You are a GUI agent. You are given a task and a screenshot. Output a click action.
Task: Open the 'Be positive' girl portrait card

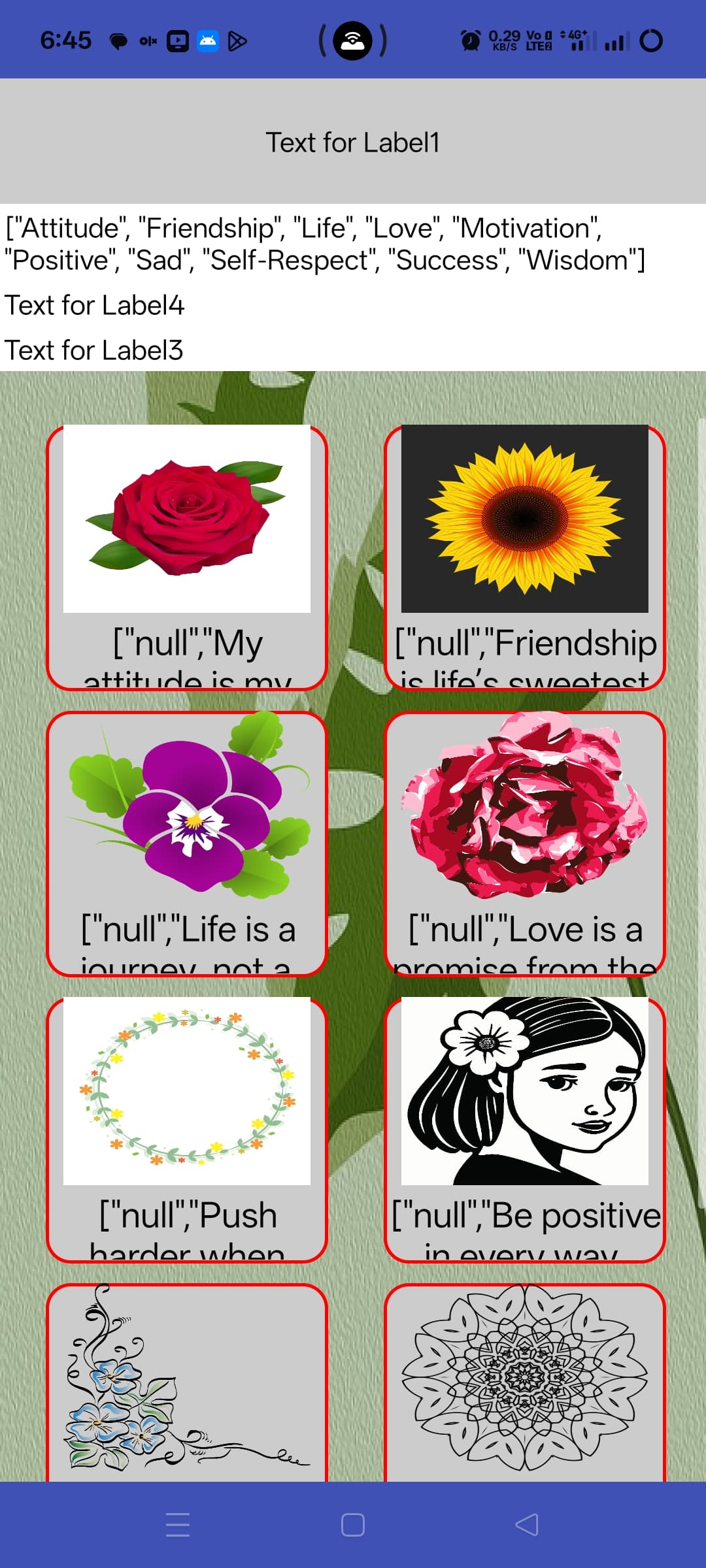pos(524,1130)
